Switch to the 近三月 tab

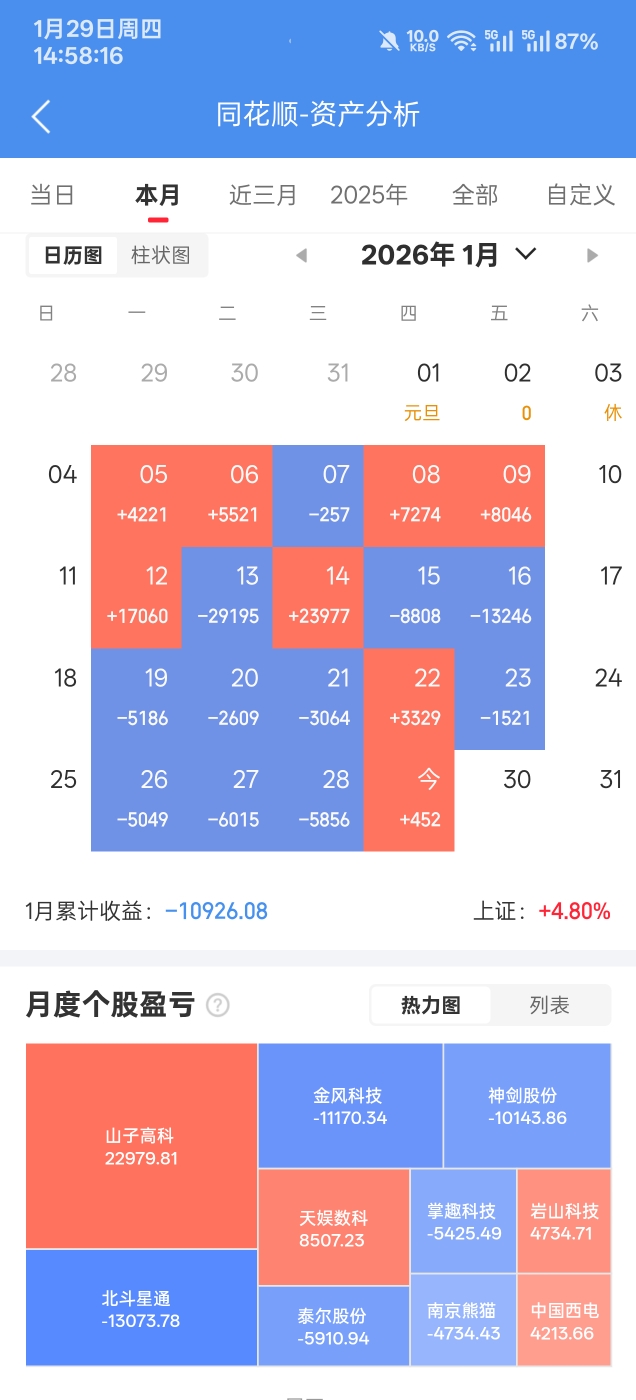[x=263, y=195]
